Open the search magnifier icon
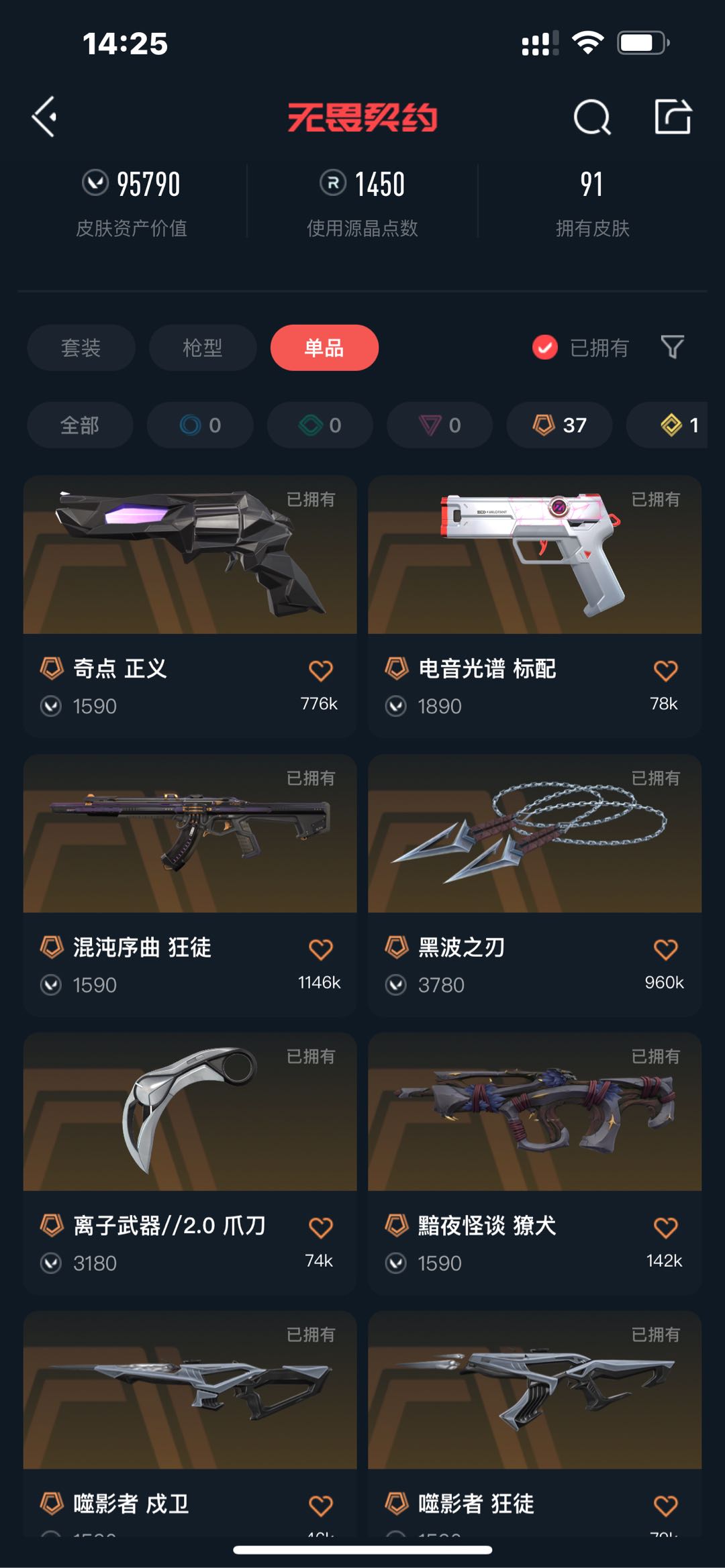Image resolution: width=725 pixels, height=1568 pixels. [592, 117]
